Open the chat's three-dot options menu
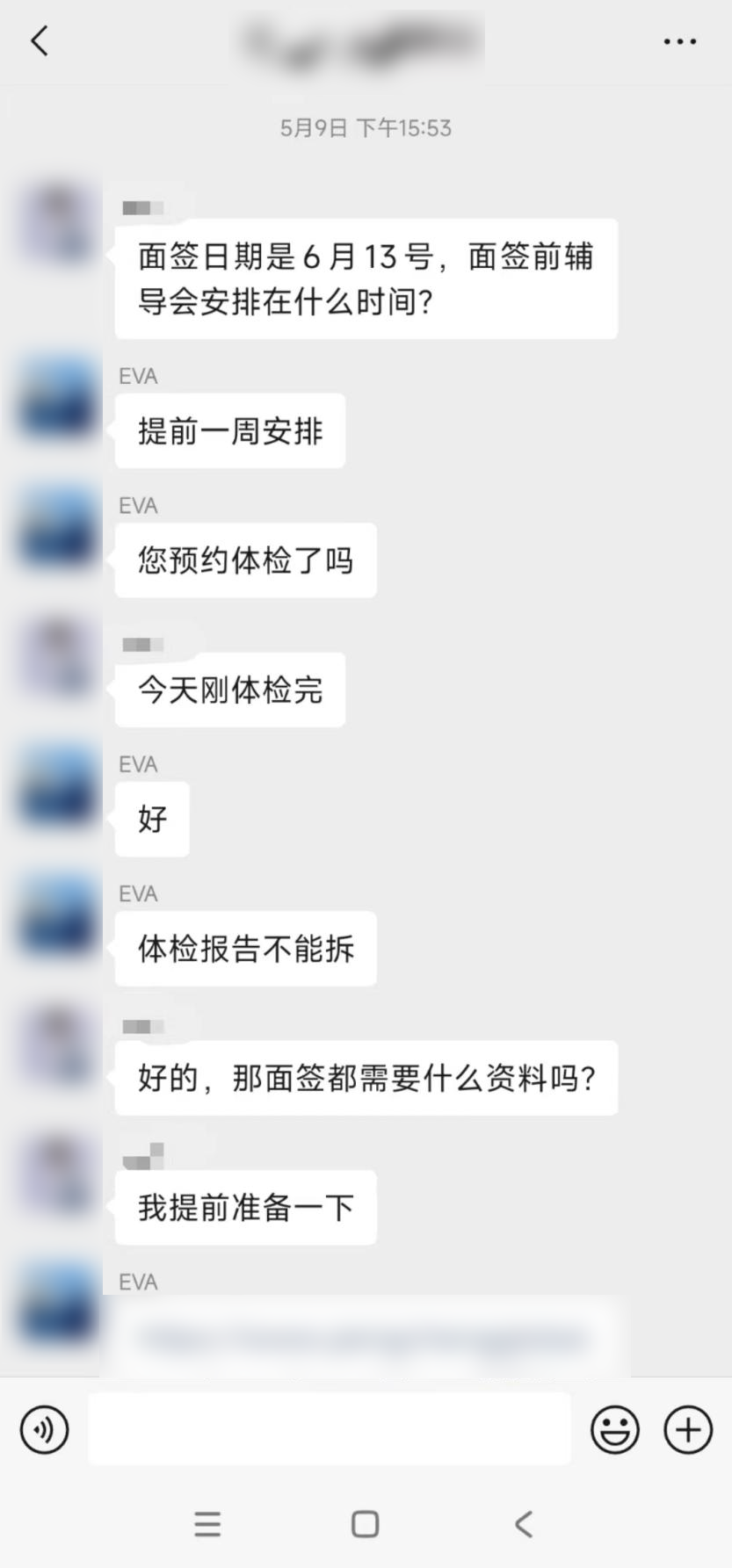This screenshot has width=732, height=1568. 679,41
